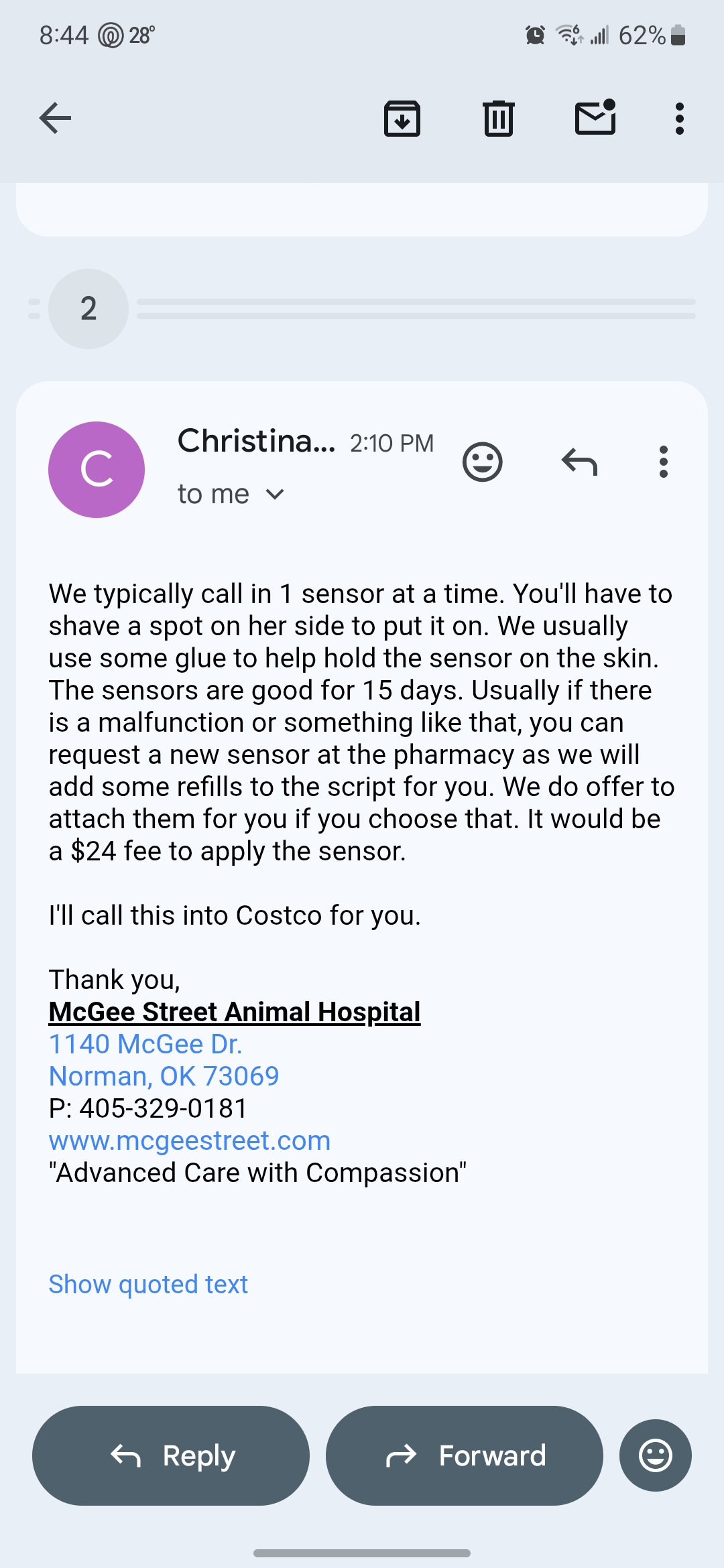The height and width of the screenshot is (1568, 724).
Task: Show quoted text in the email
Action: [x=147, y=1283]
